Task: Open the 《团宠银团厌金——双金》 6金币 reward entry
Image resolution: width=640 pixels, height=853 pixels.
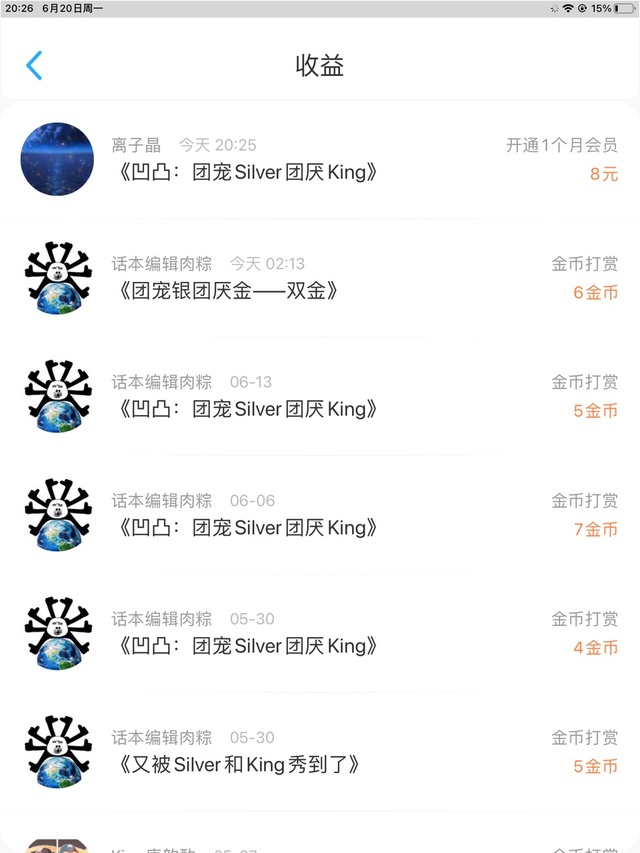Action: [320, 278]
